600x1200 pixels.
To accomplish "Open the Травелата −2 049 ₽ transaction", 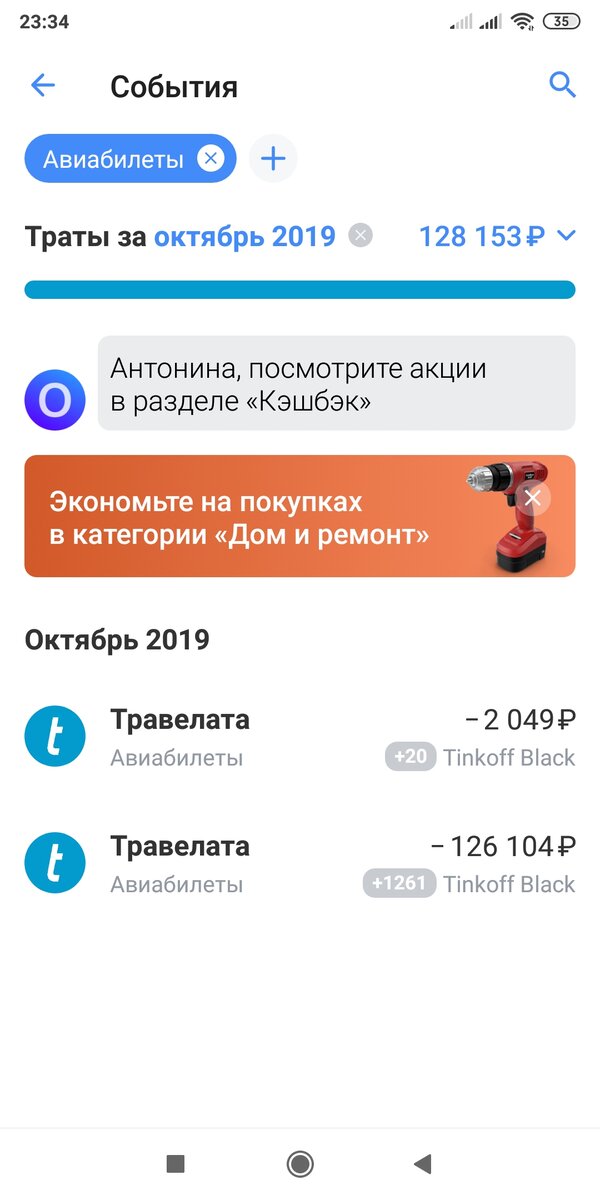I will (x=300, y=738).
